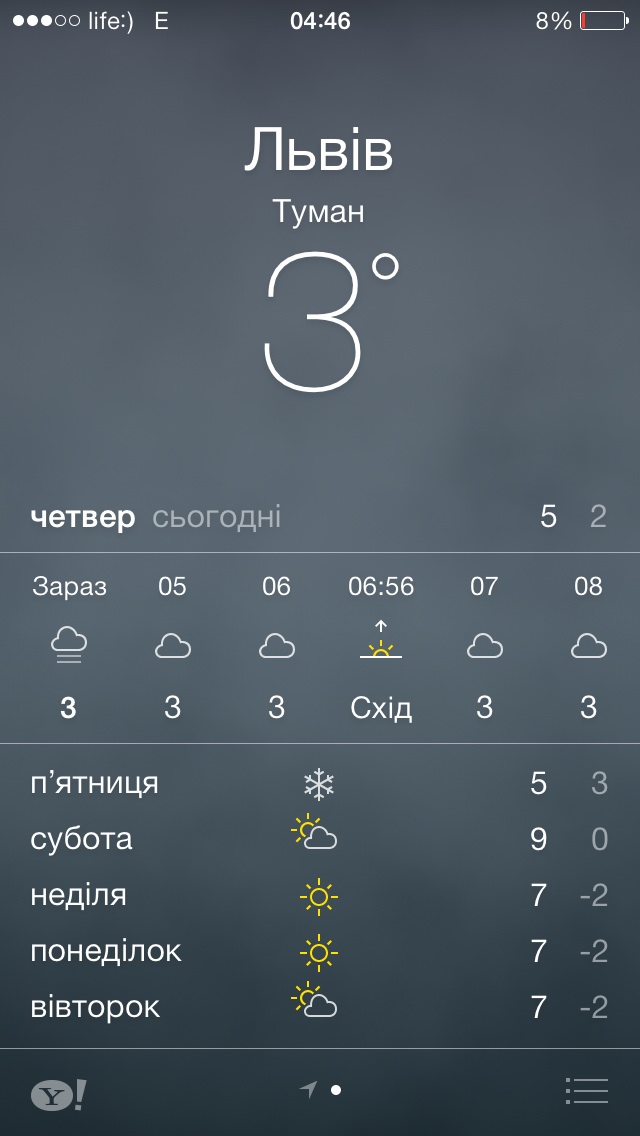Tap the page indicator dots

320,1089
